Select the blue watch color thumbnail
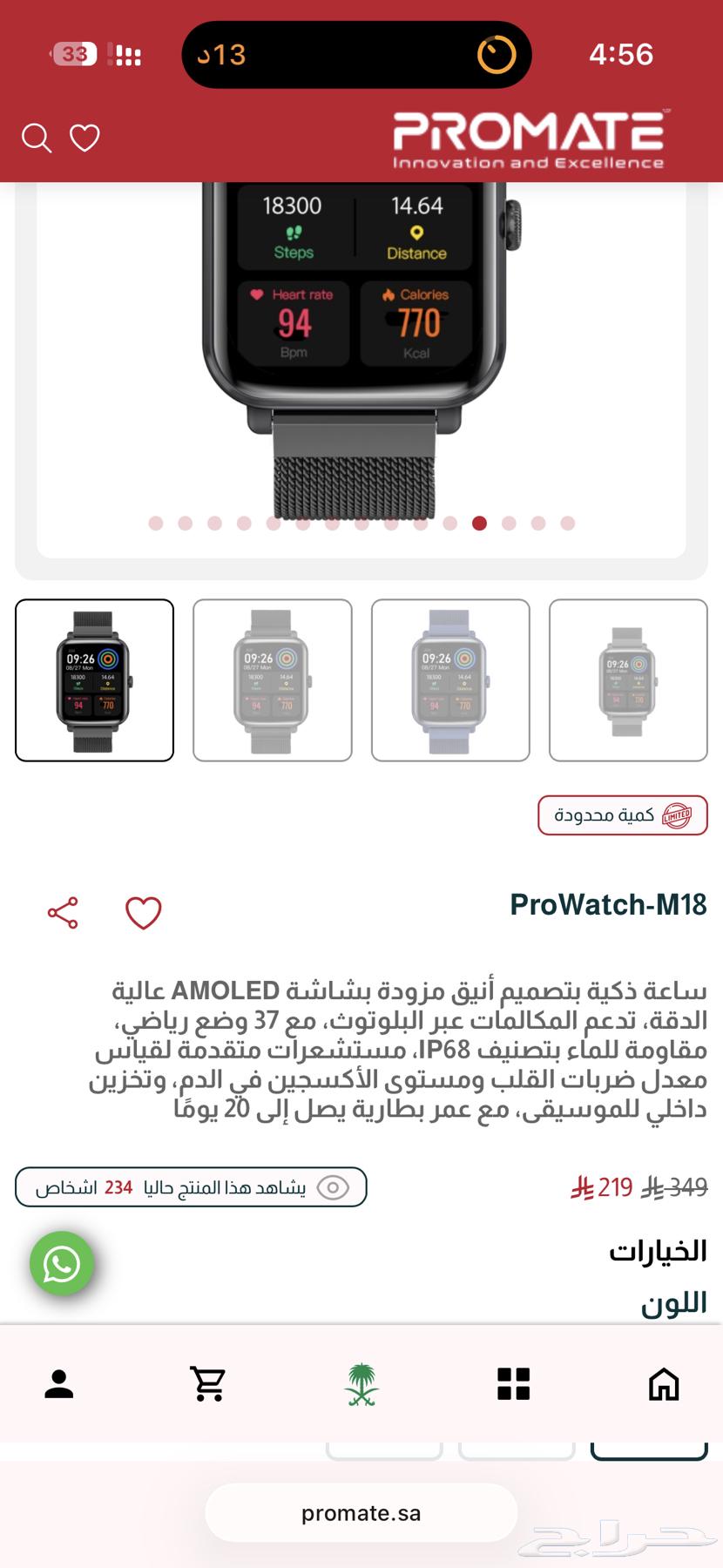This screenshot has width=723, height=1568. [450, 679]
